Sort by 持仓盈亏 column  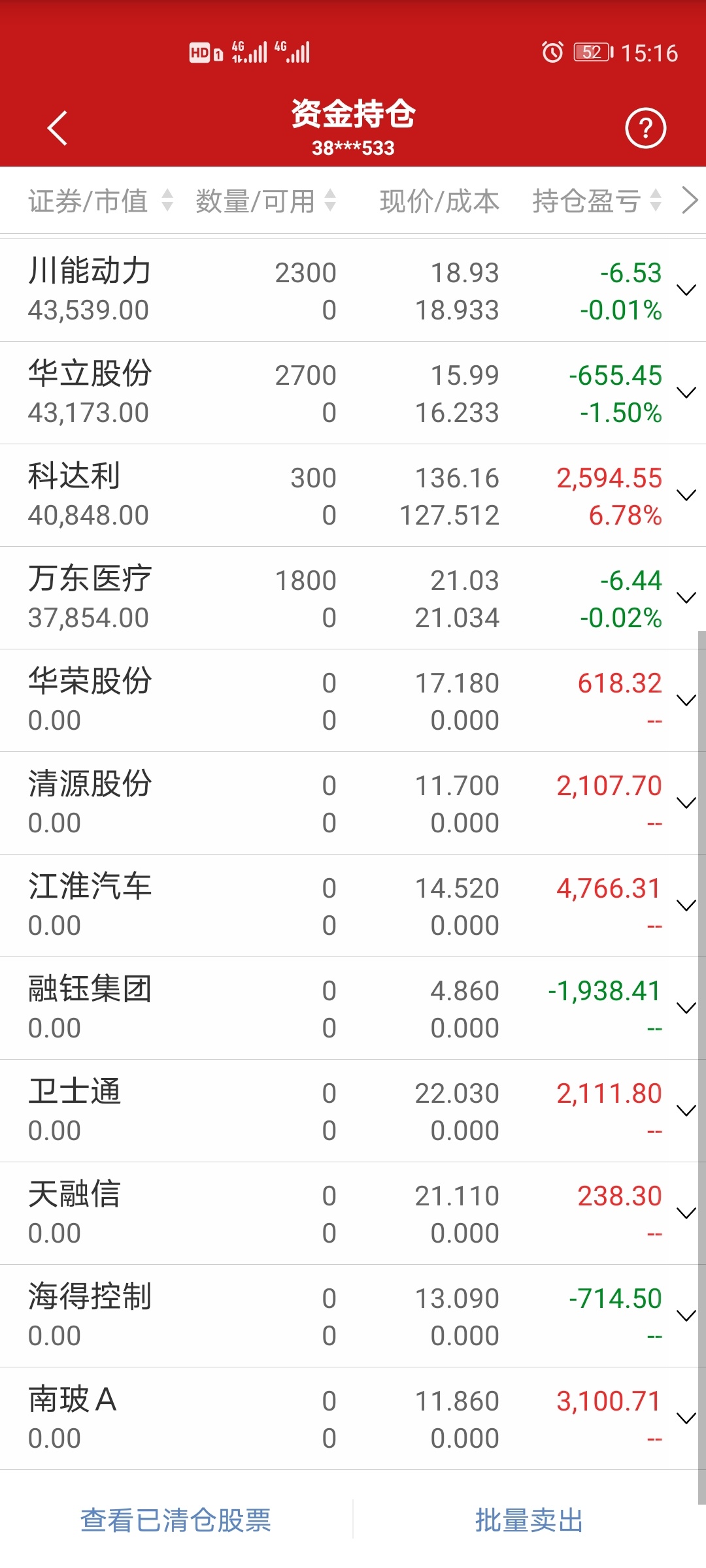coord(597,201)
